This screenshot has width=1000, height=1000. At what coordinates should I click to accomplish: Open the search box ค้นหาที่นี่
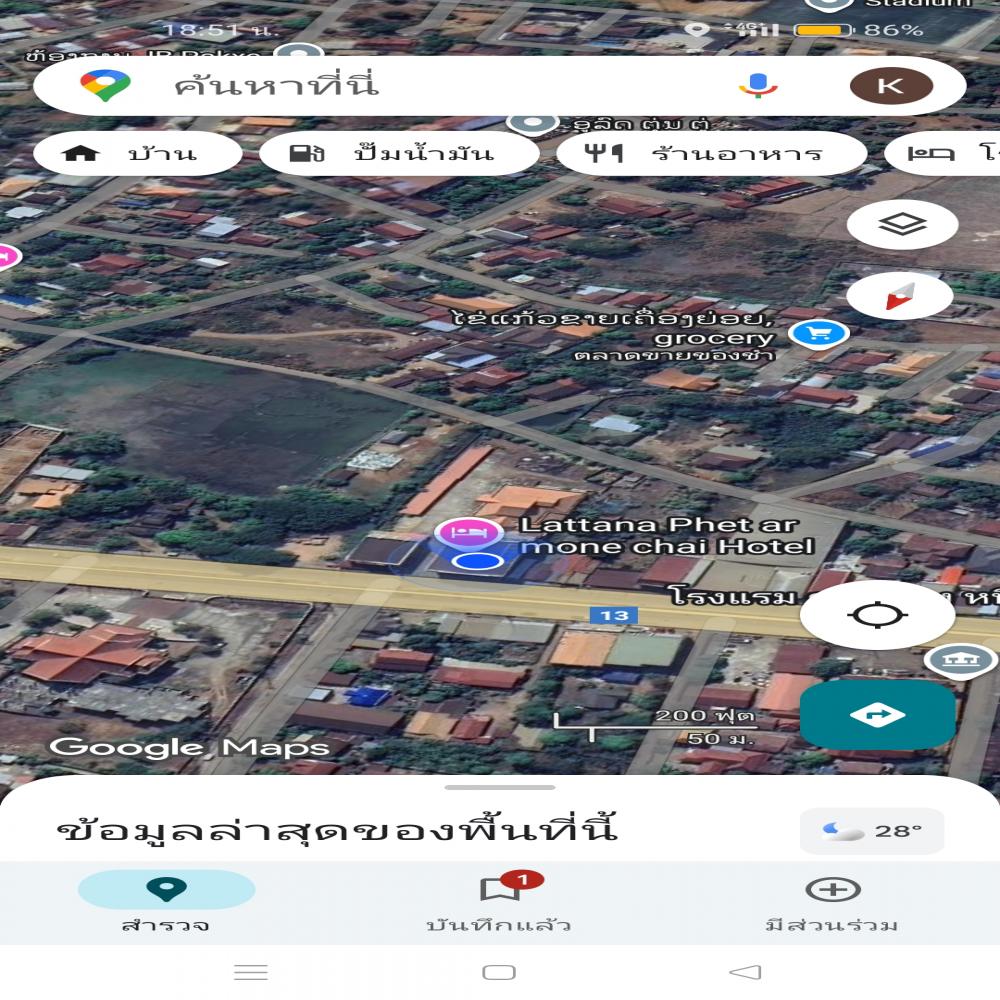400,86
